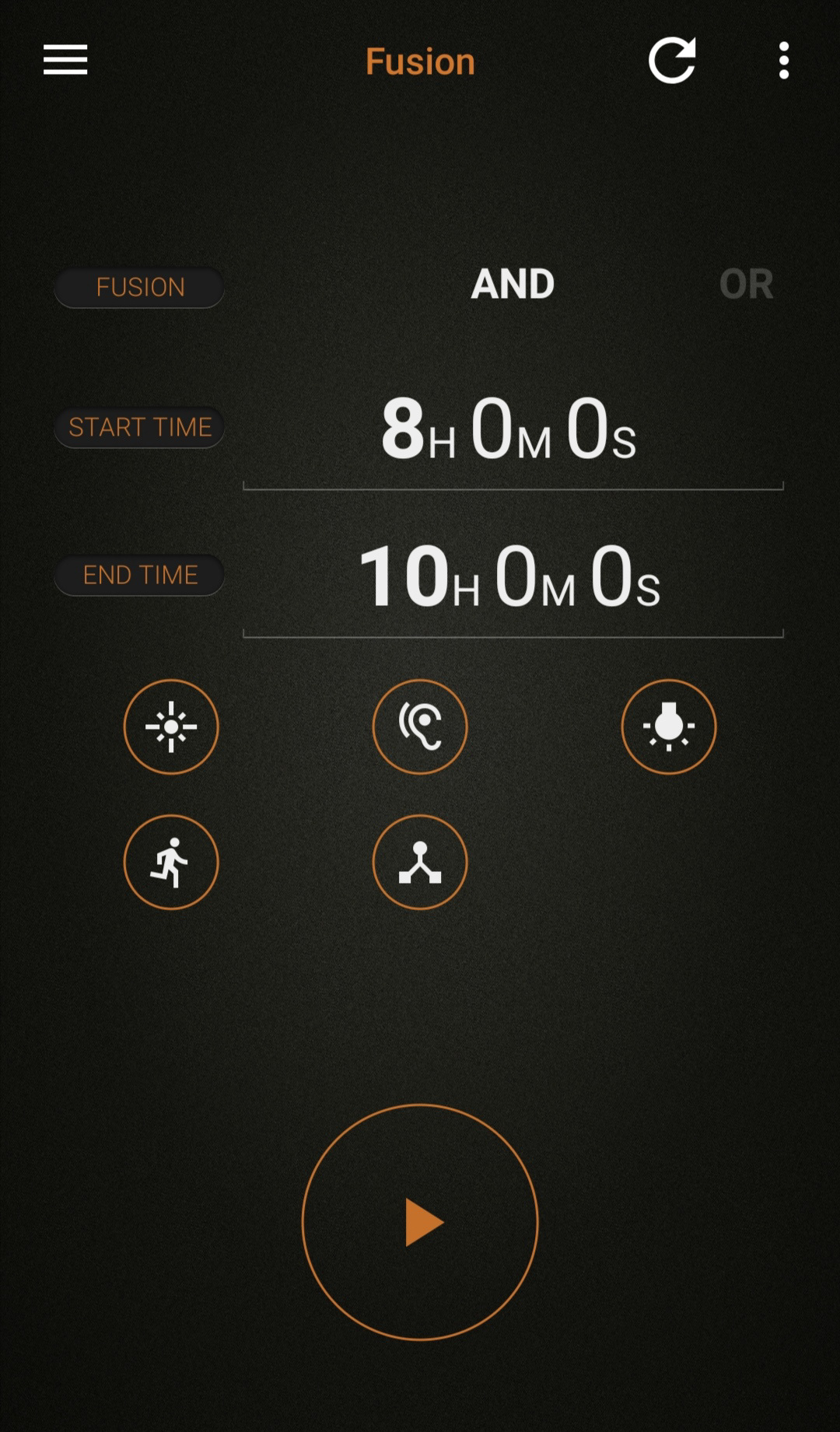
Task: Edit the start time 8H 0M 0S
Action: (509, 429)
